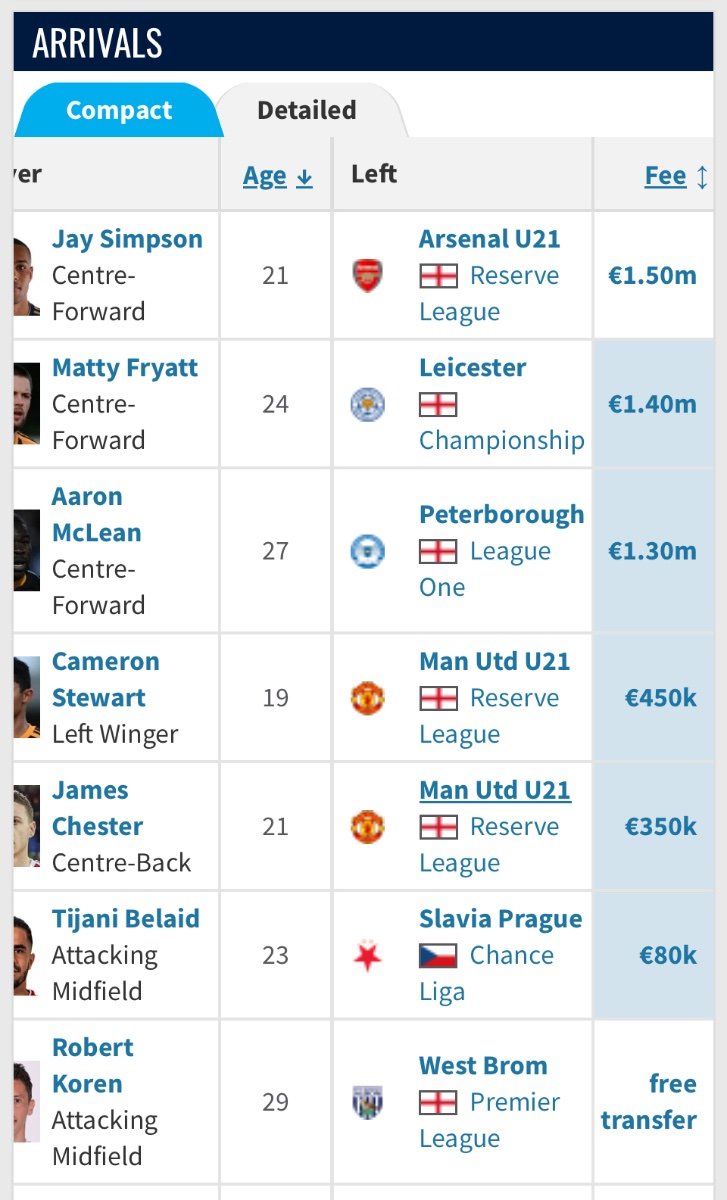This screenshot has height=1200, width=727.
Task: View Tijani Belaid's player page
Action: click(x=126, y=919)
